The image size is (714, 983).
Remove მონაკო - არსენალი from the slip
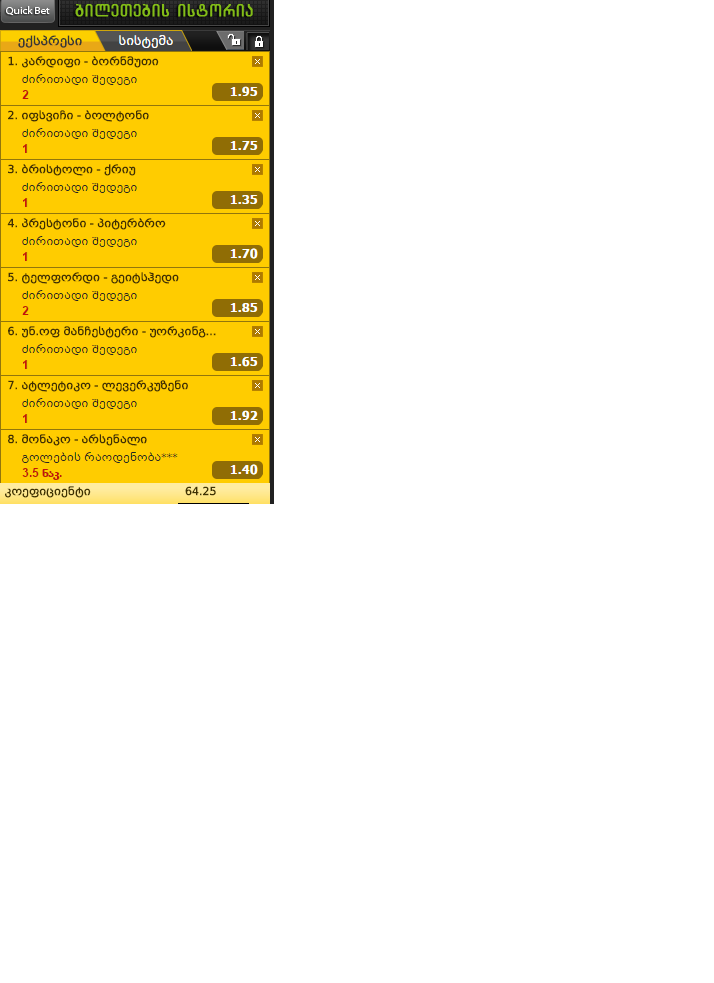click(x=257, y=440)
